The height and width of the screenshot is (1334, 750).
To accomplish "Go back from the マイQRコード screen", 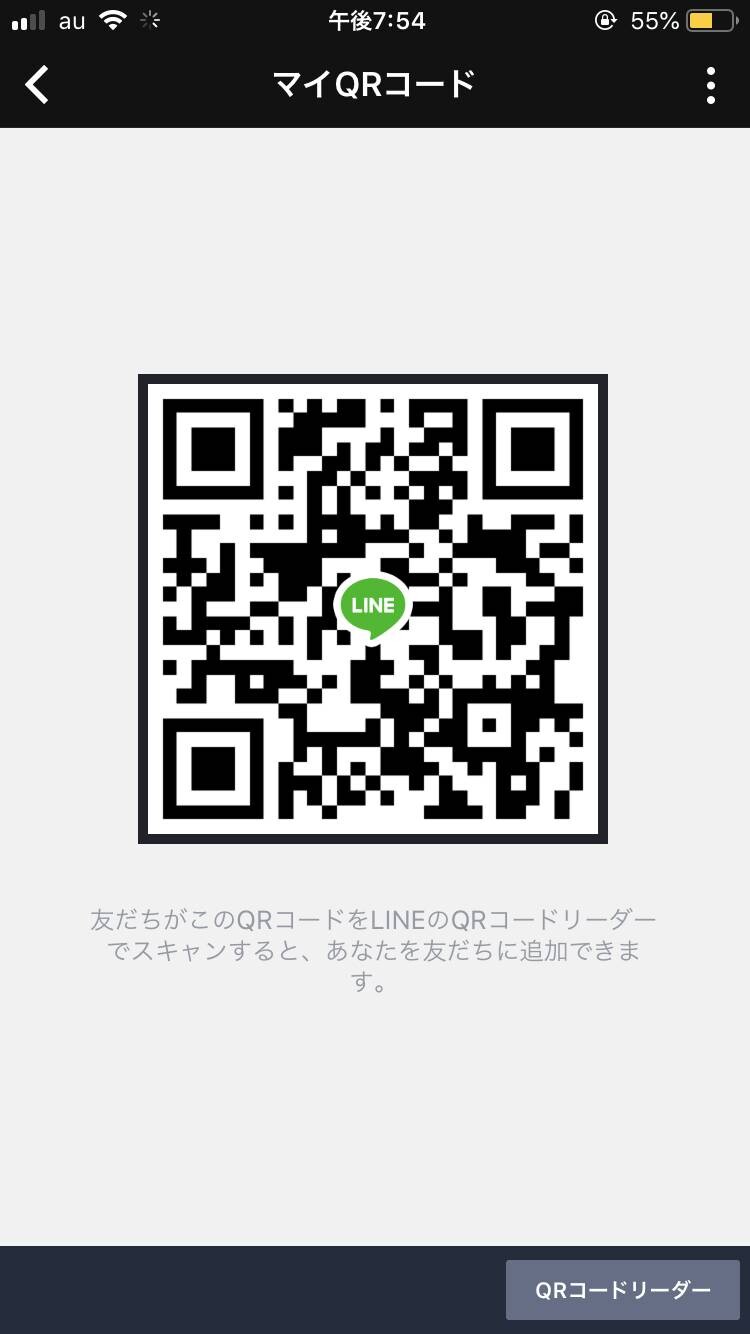I will 37,86.
